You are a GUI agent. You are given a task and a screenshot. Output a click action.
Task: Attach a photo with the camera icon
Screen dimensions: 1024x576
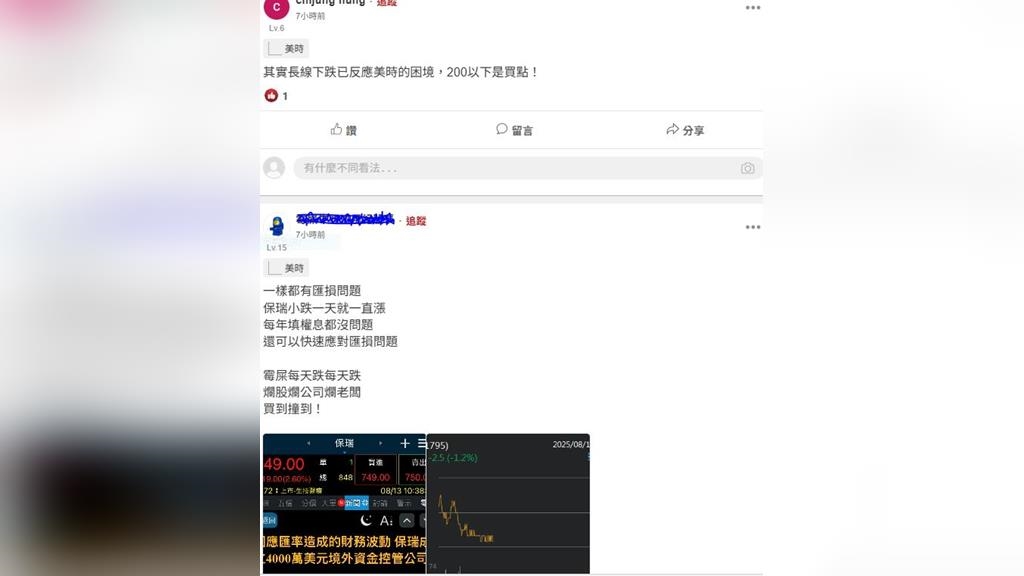tap(747, 168)
